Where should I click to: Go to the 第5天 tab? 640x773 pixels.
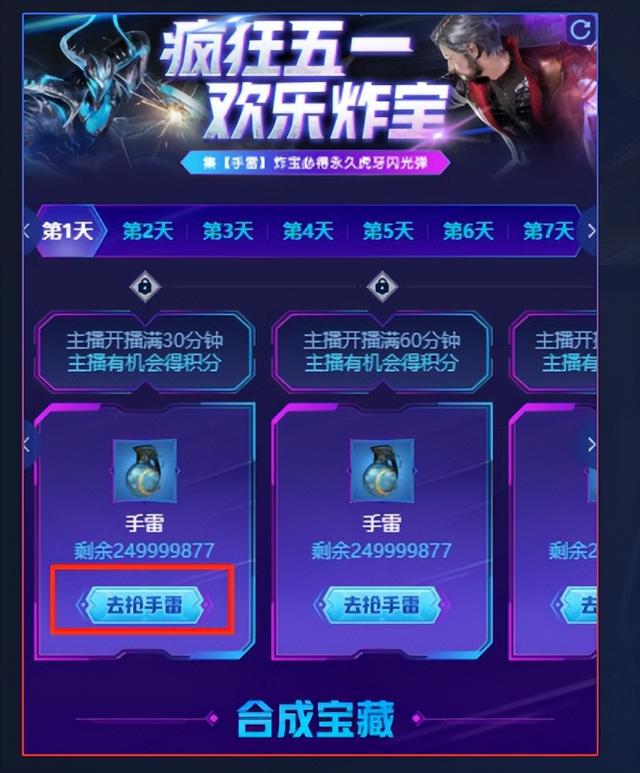(387, 231)
